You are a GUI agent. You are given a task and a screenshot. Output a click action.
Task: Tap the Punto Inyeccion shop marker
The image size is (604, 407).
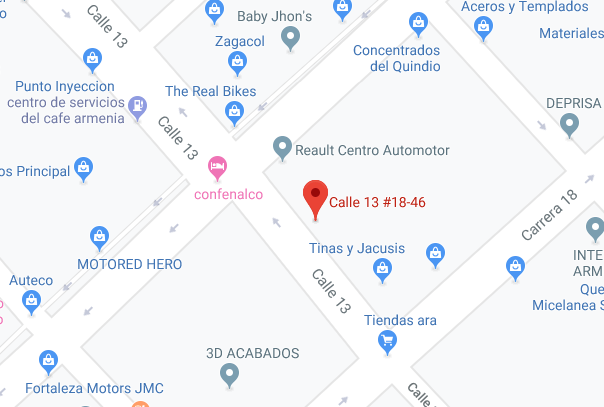click(x=91, y=60)
